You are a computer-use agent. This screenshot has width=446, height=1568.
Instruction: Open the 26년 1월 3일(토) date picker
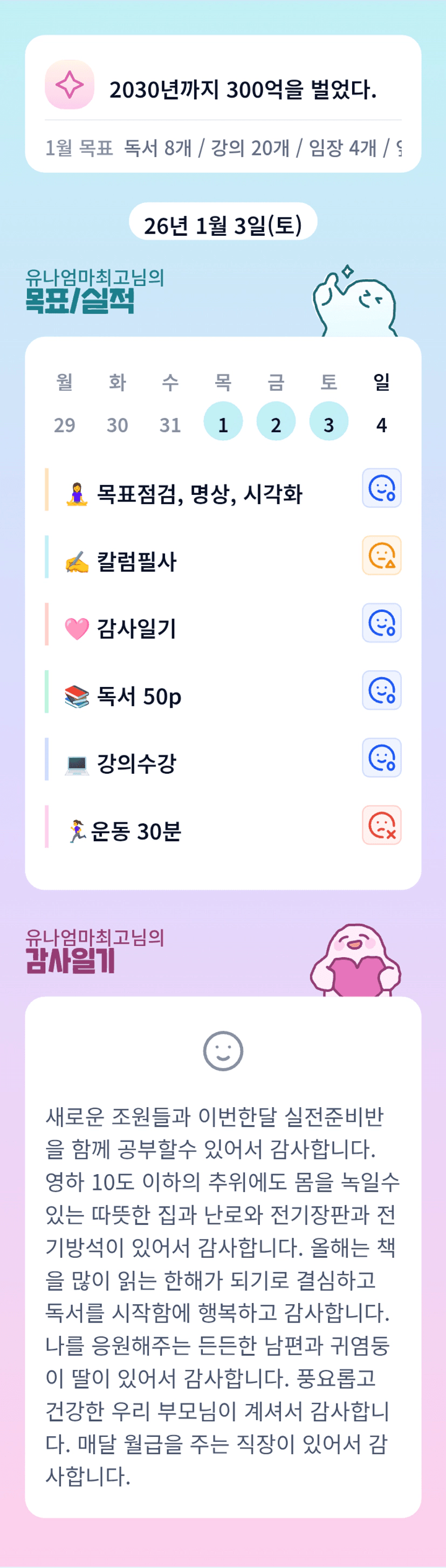tap(223, 222)
